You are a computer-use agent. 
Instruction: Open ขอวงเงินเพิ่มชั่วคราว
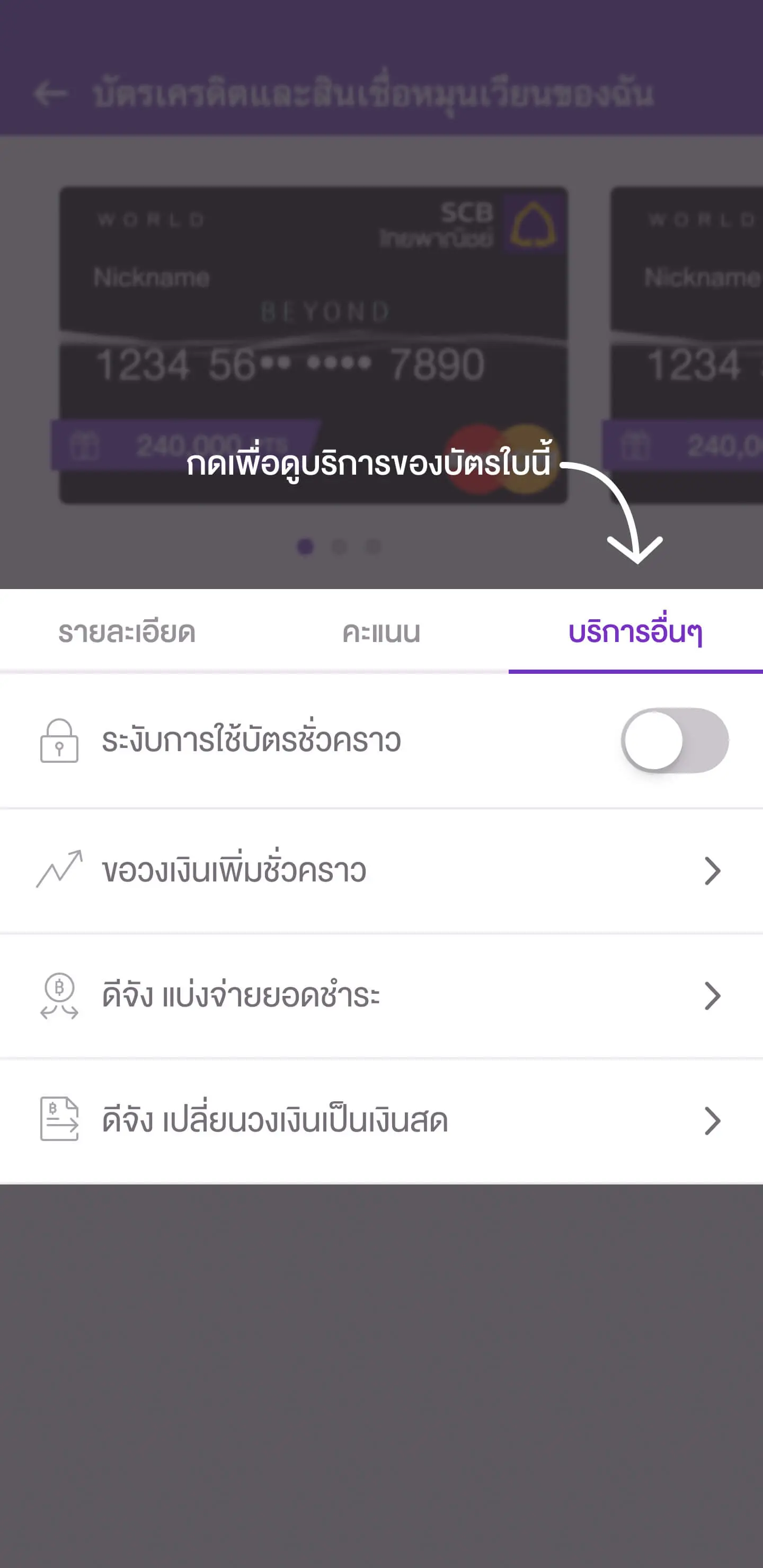381,871
